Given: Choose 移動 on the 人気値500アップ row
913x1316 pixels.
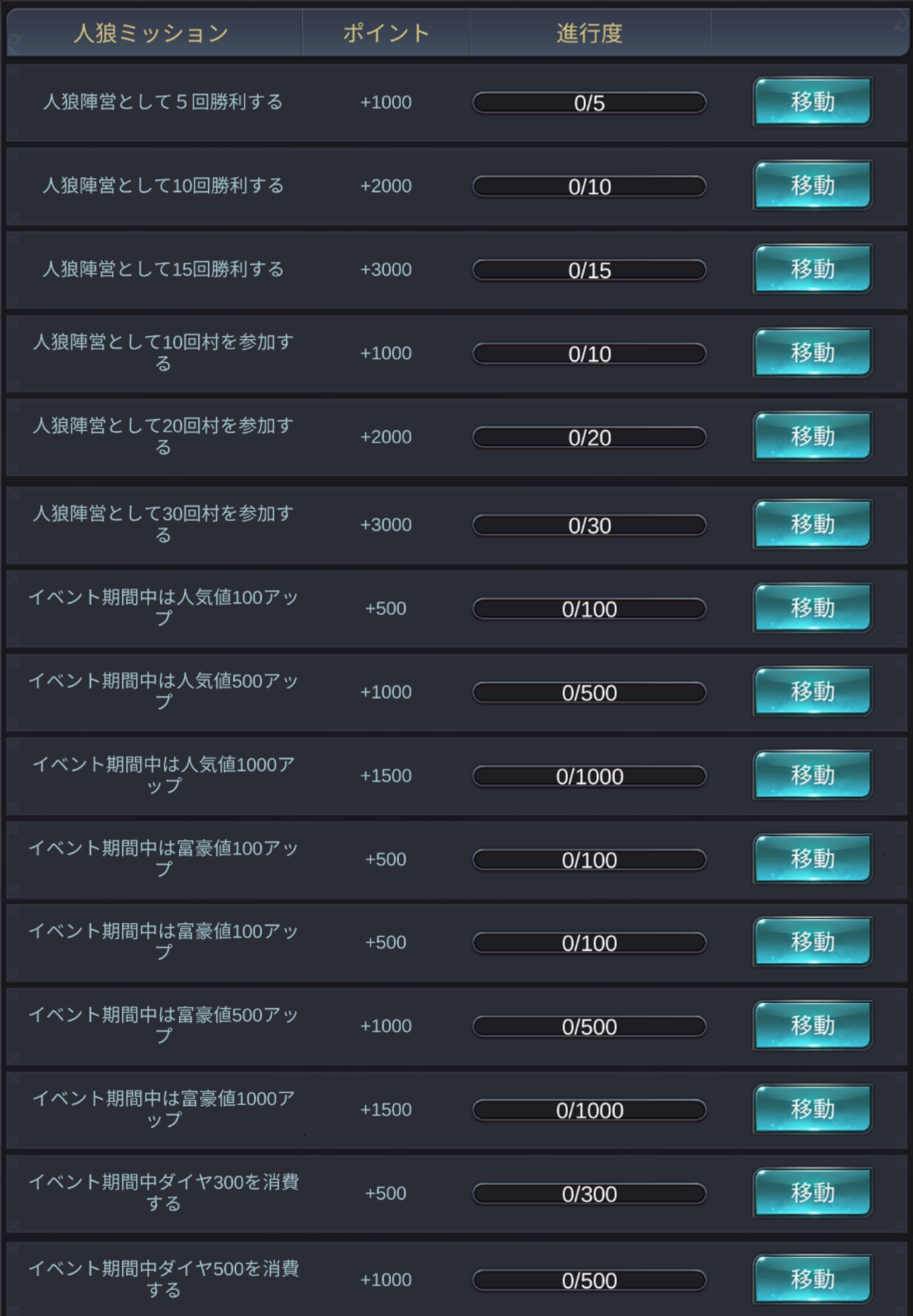Looking at the screenshot, I should 812,691.
